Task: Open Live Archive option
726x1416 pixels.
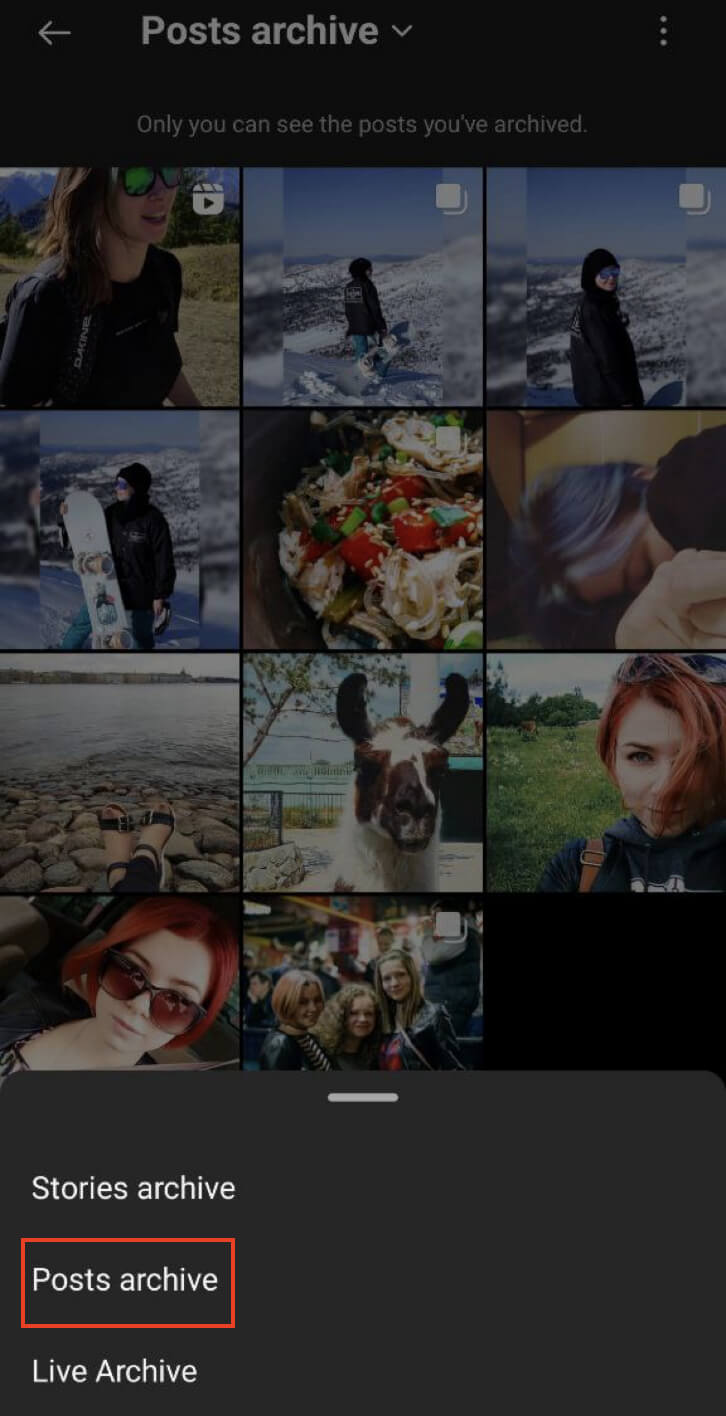Action: point(114,1371)
